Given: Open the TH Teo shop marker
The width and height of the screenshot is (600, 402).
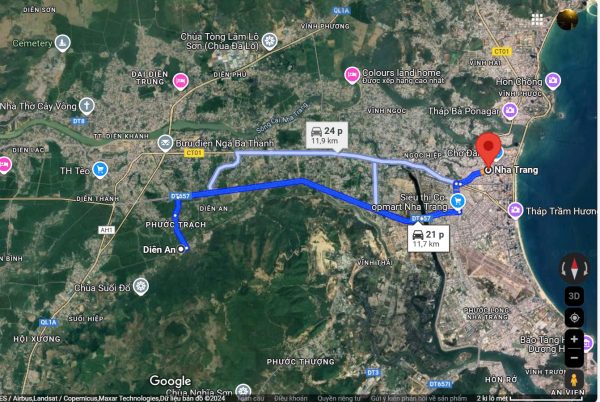Looking at the screenshot, I should [x=99, y=169].
